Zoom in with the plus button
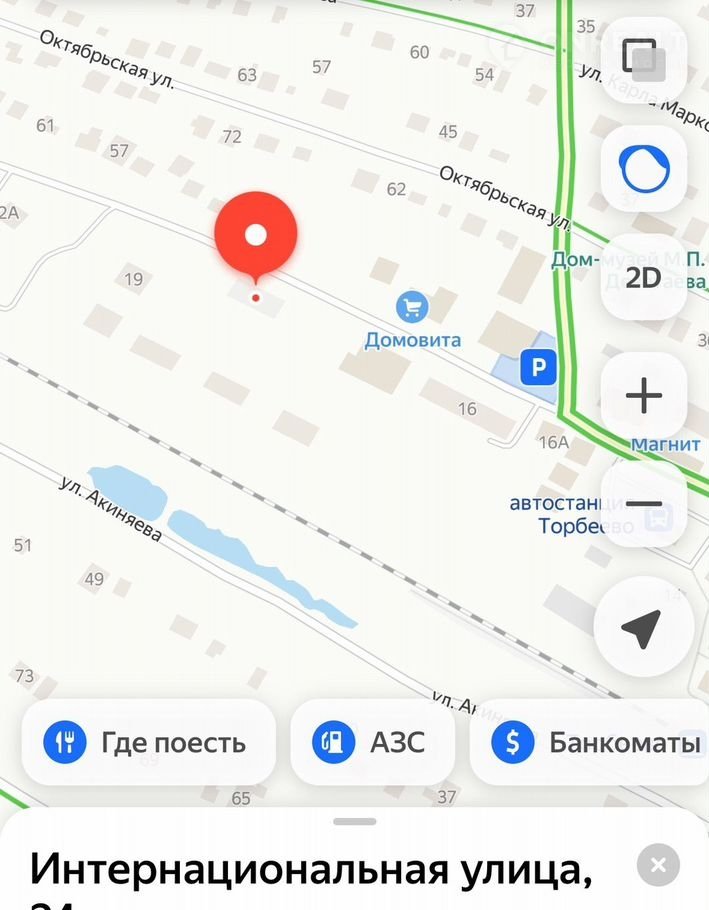709x910 pixels. point(643,395)
